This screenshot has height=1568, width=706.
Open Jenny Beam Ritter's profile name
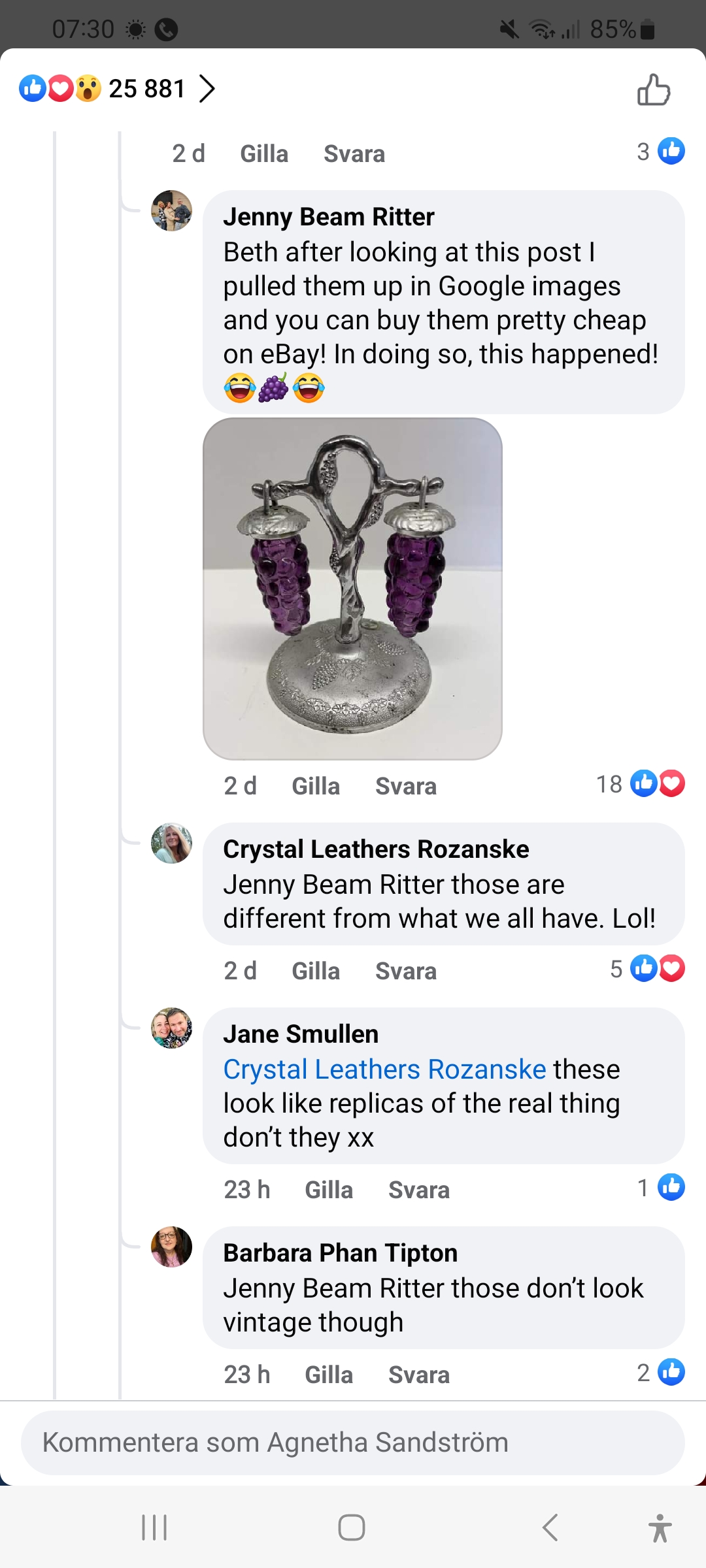point(328,217)
